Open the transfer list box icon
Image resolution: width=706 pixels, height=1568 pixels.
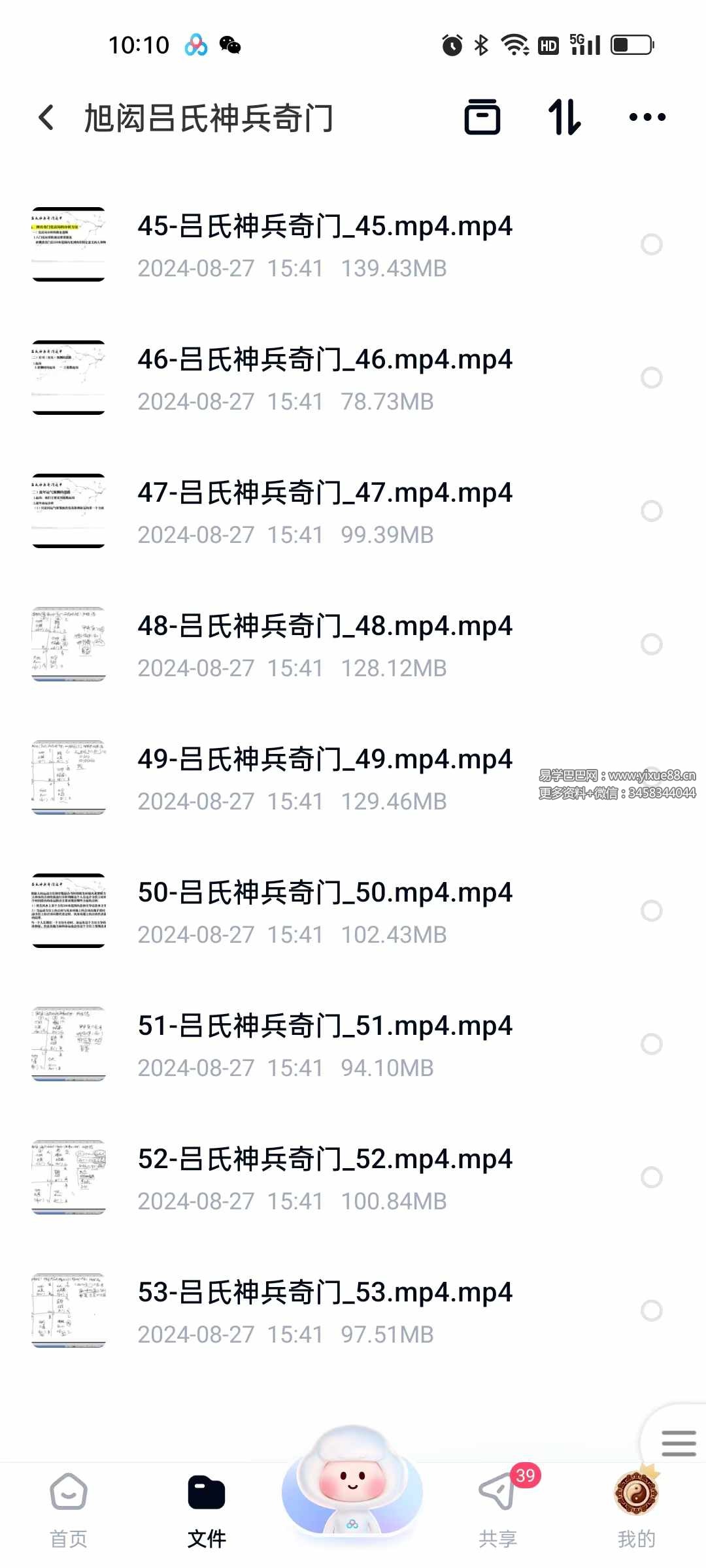(x=482, y=118)
